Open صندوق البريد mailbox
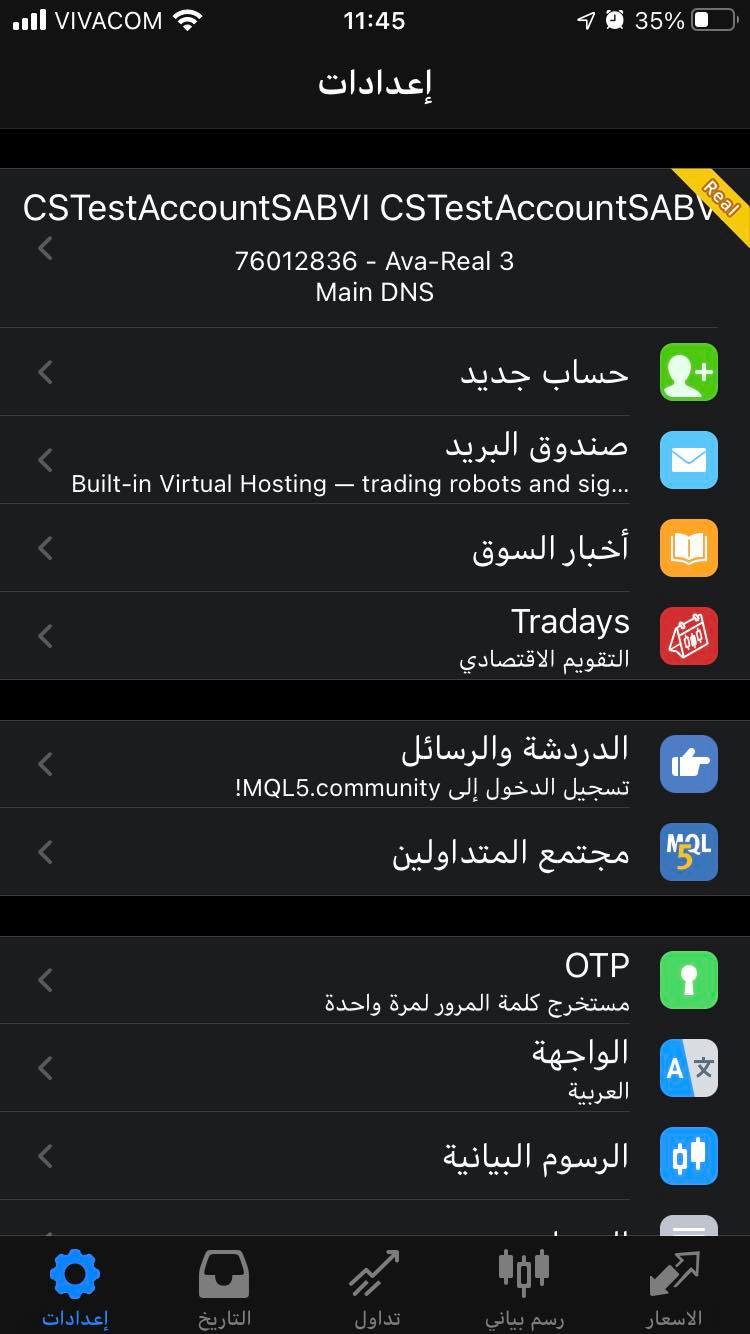Viewport: 750px width, 1334px height. tap(375, 460)
